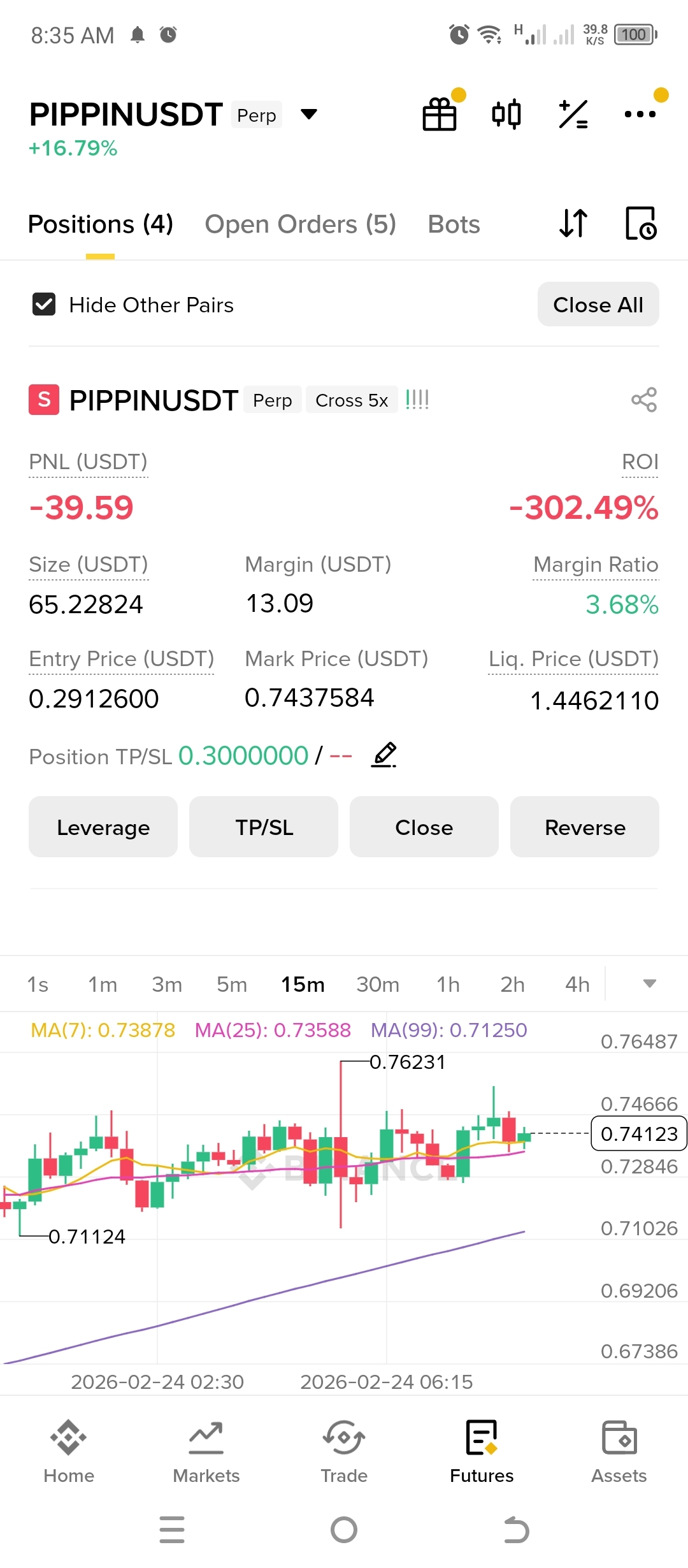Edit the Position TP/SL value

pyautogui.click(x=384, y=755)
